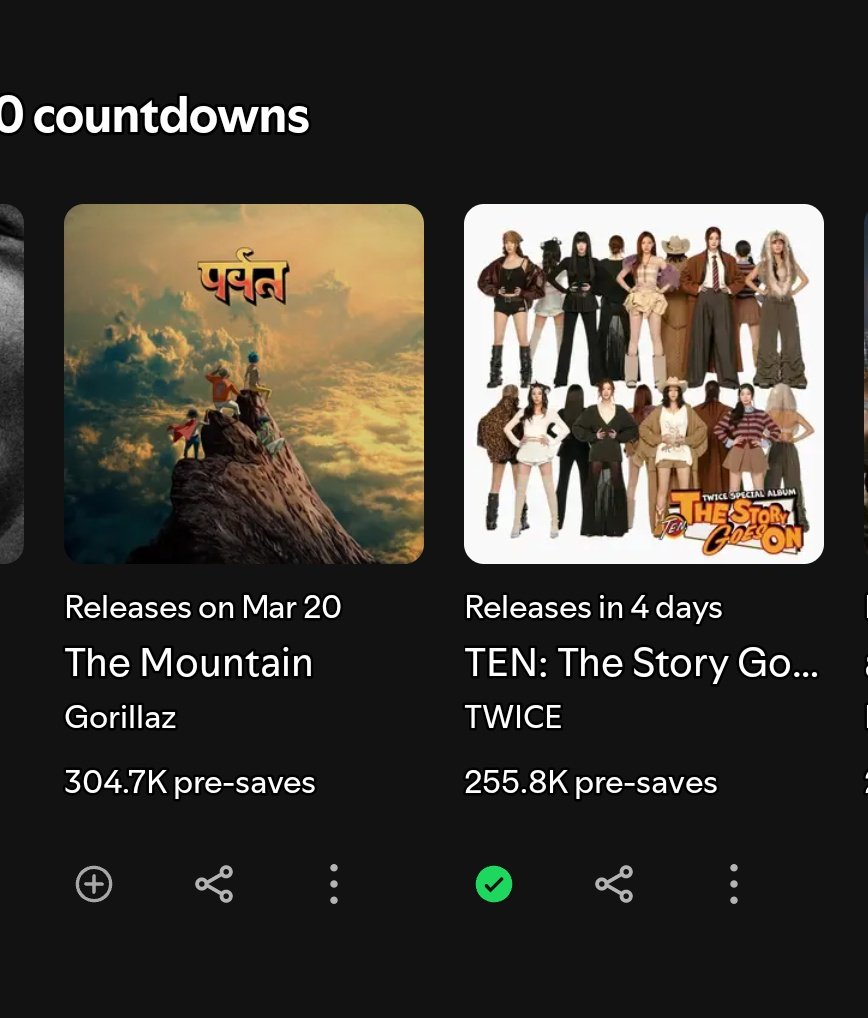Open more options for the TWICE album

tap(734, 884)
